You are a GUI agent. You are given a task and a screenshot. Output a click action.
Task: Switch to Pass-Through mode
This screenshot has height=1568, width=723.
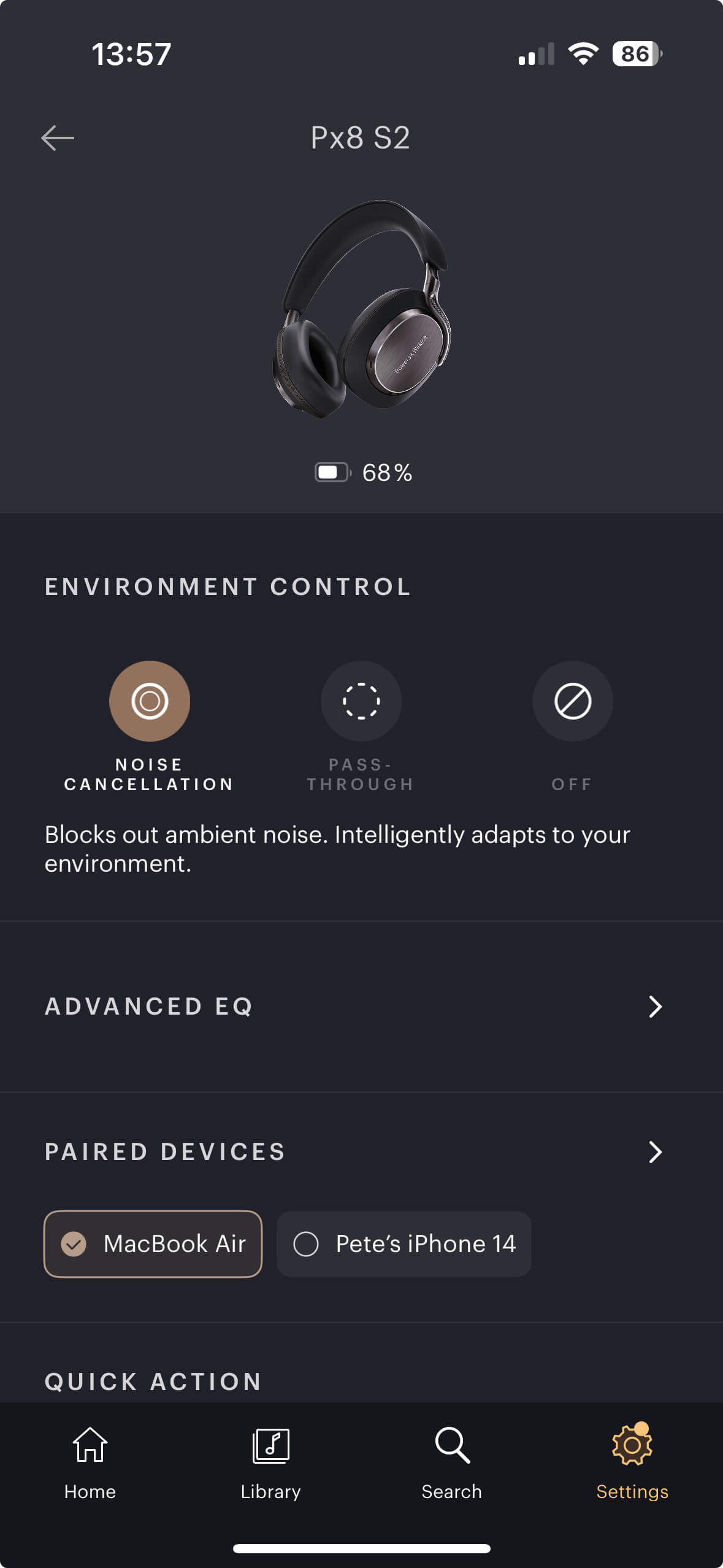[361, 701]
